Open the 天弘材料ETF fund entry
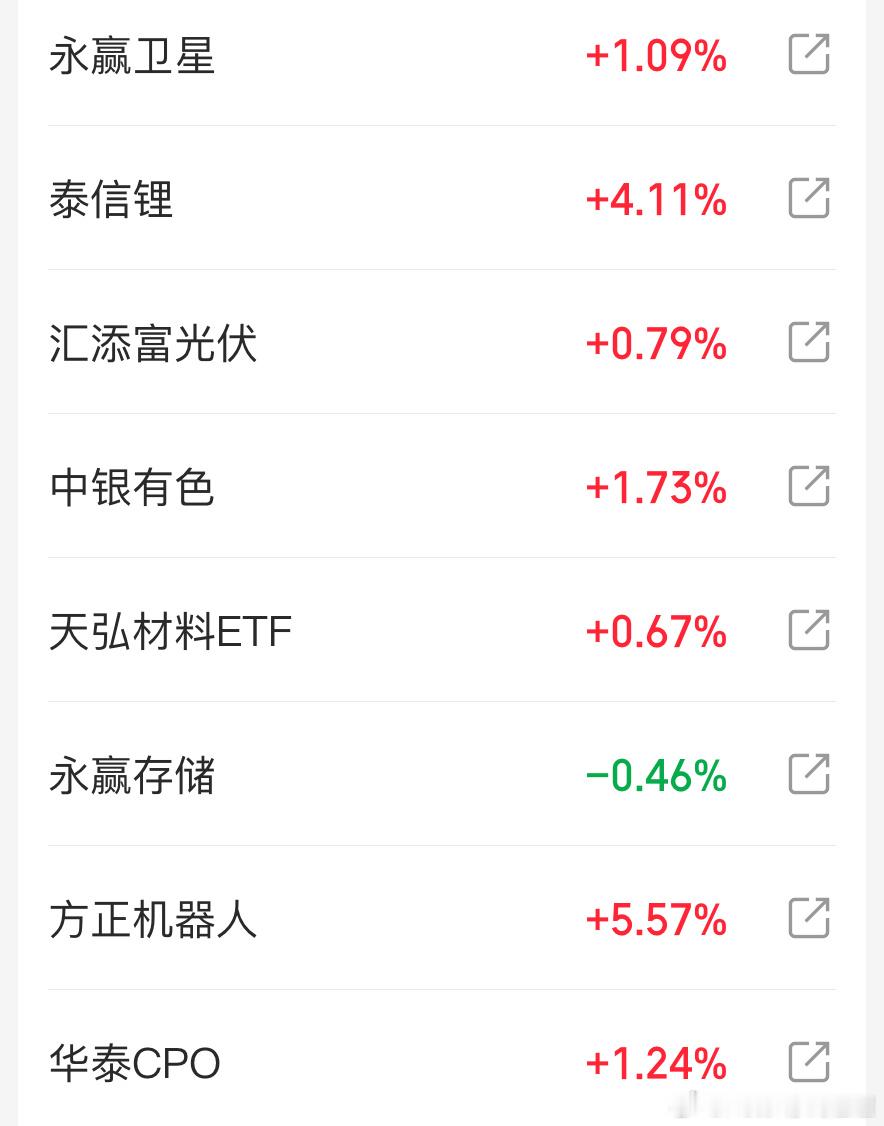 170,631
